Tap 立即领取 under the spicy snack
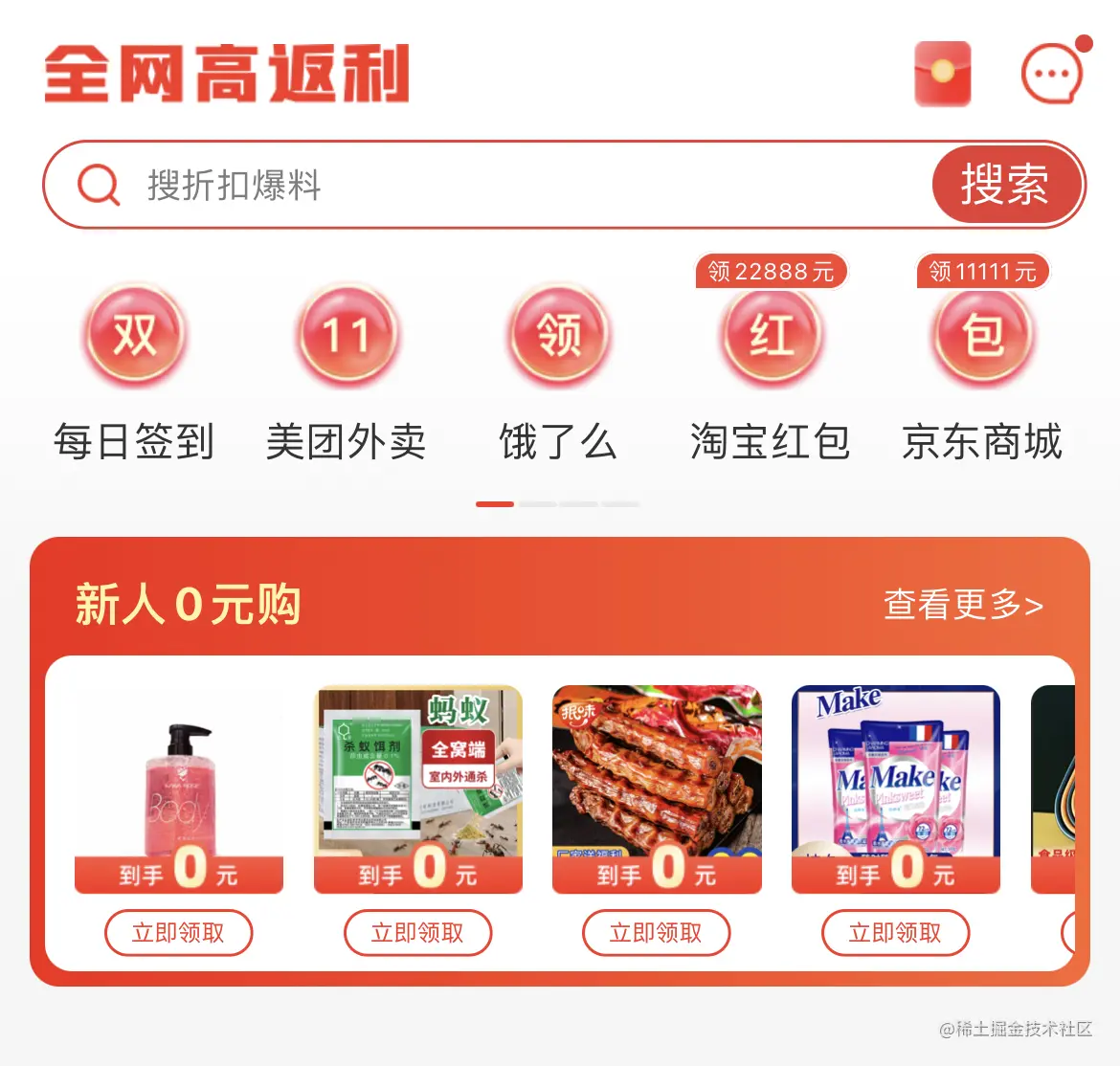1120x1066 pixels. point(657,933)
